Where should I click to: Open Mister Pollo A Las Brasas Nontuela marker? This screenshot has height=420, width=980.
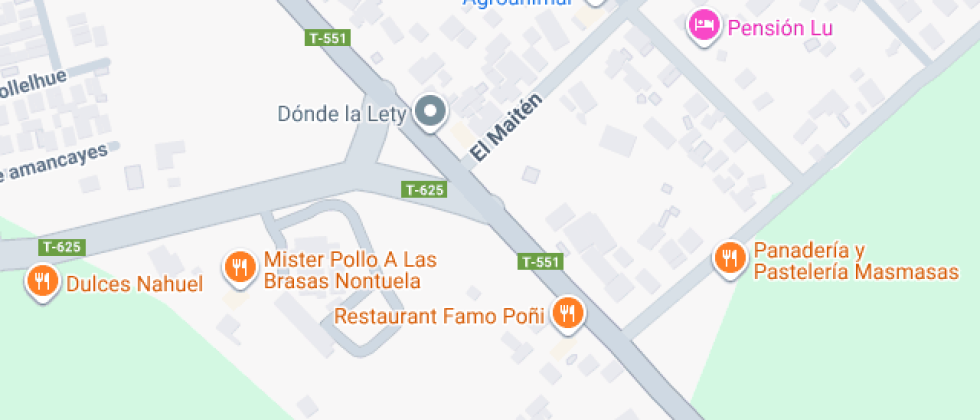click(238, 267)
